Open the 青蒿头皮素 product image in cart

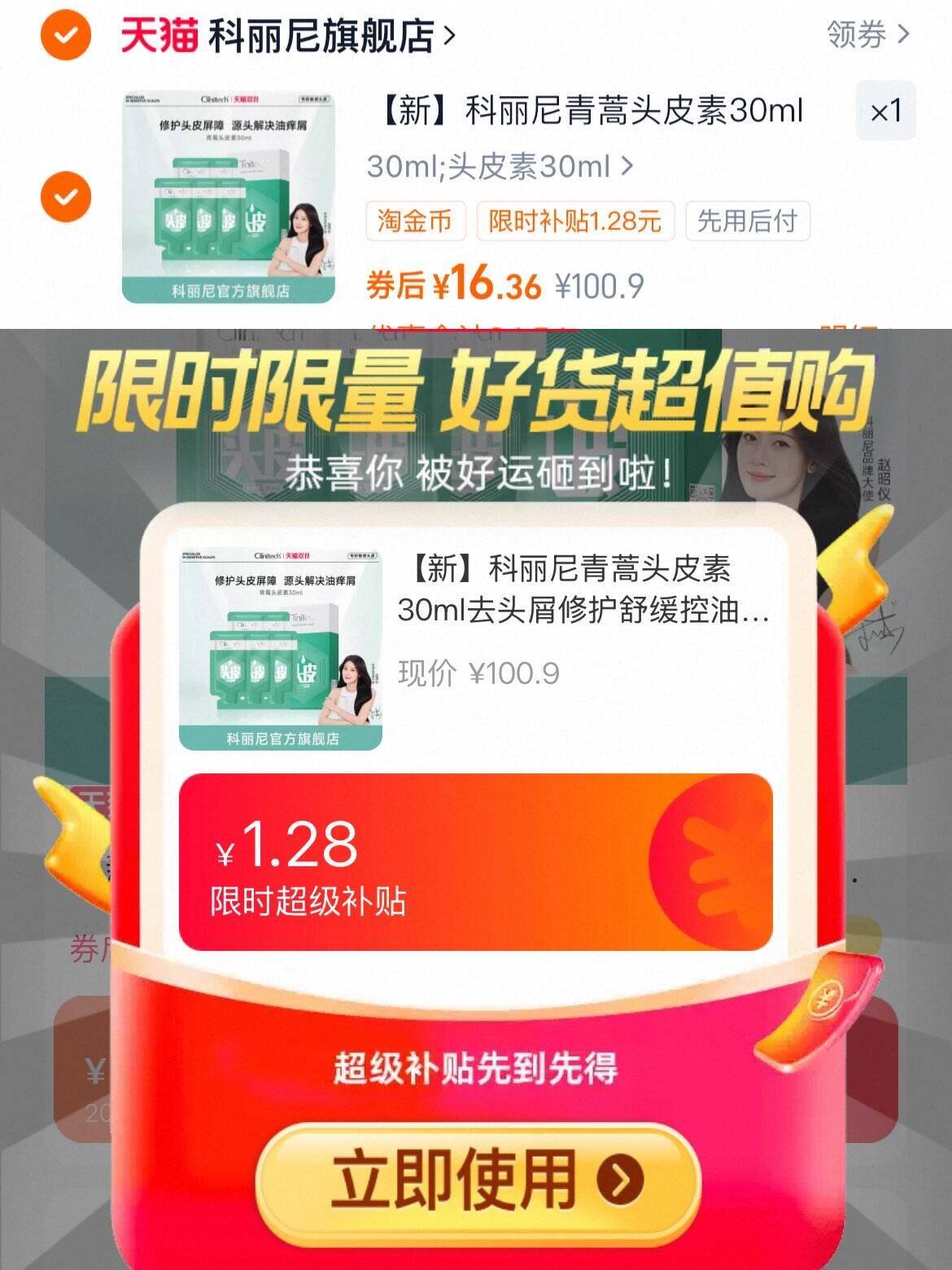click(229, 197)
